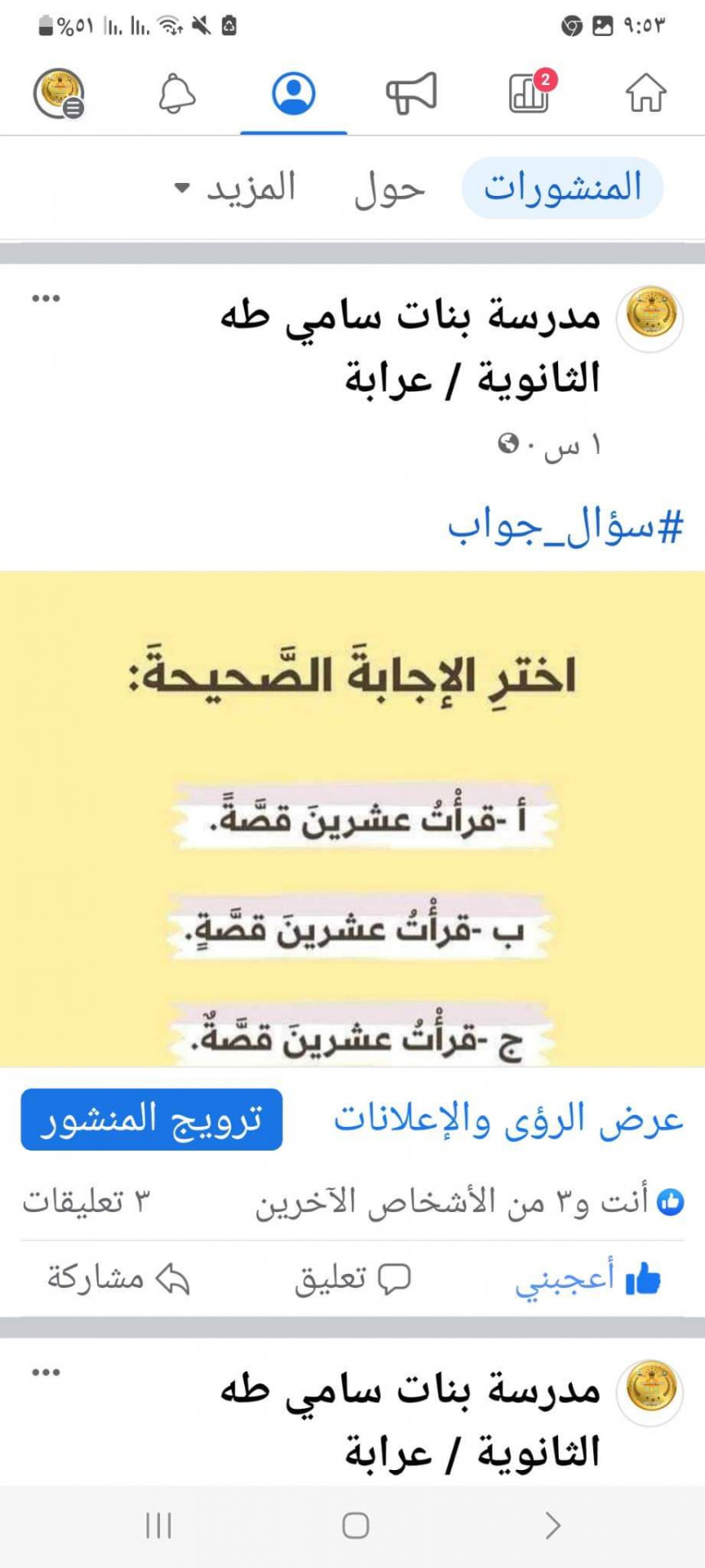Open the Home tab in the top bar
705x1568 pixels.
coord(645,92)
